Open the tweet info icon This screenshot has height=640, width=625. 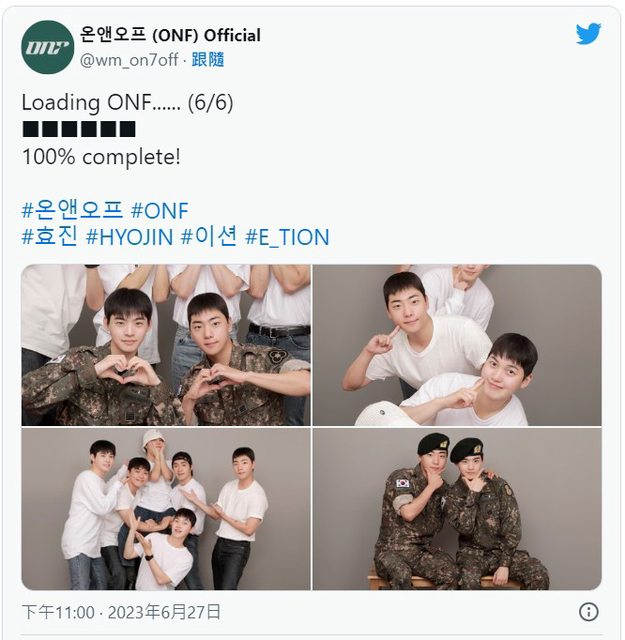[x=589, y=611]
